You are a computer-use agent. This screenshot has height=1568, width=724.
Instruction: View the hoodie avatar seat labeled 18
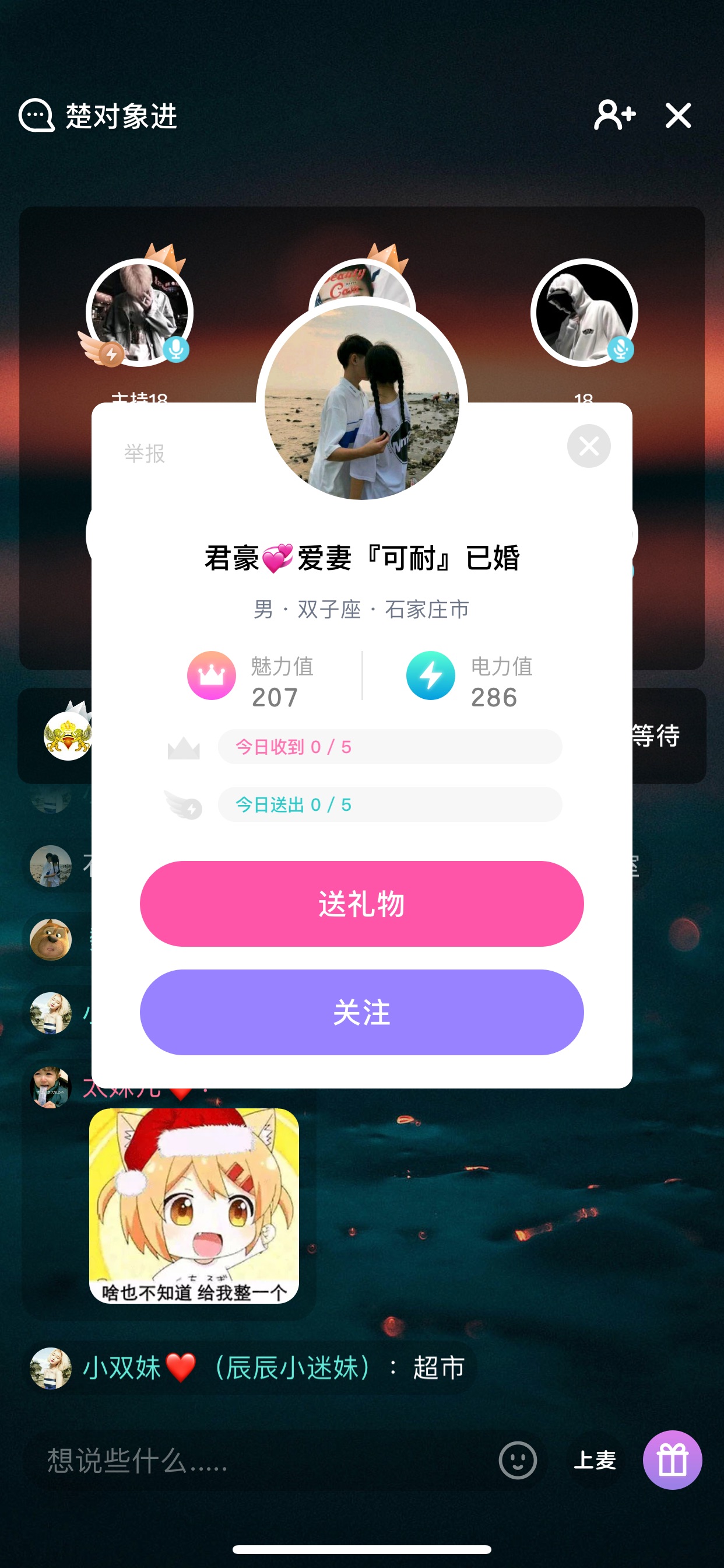click(x=584, y=312)
